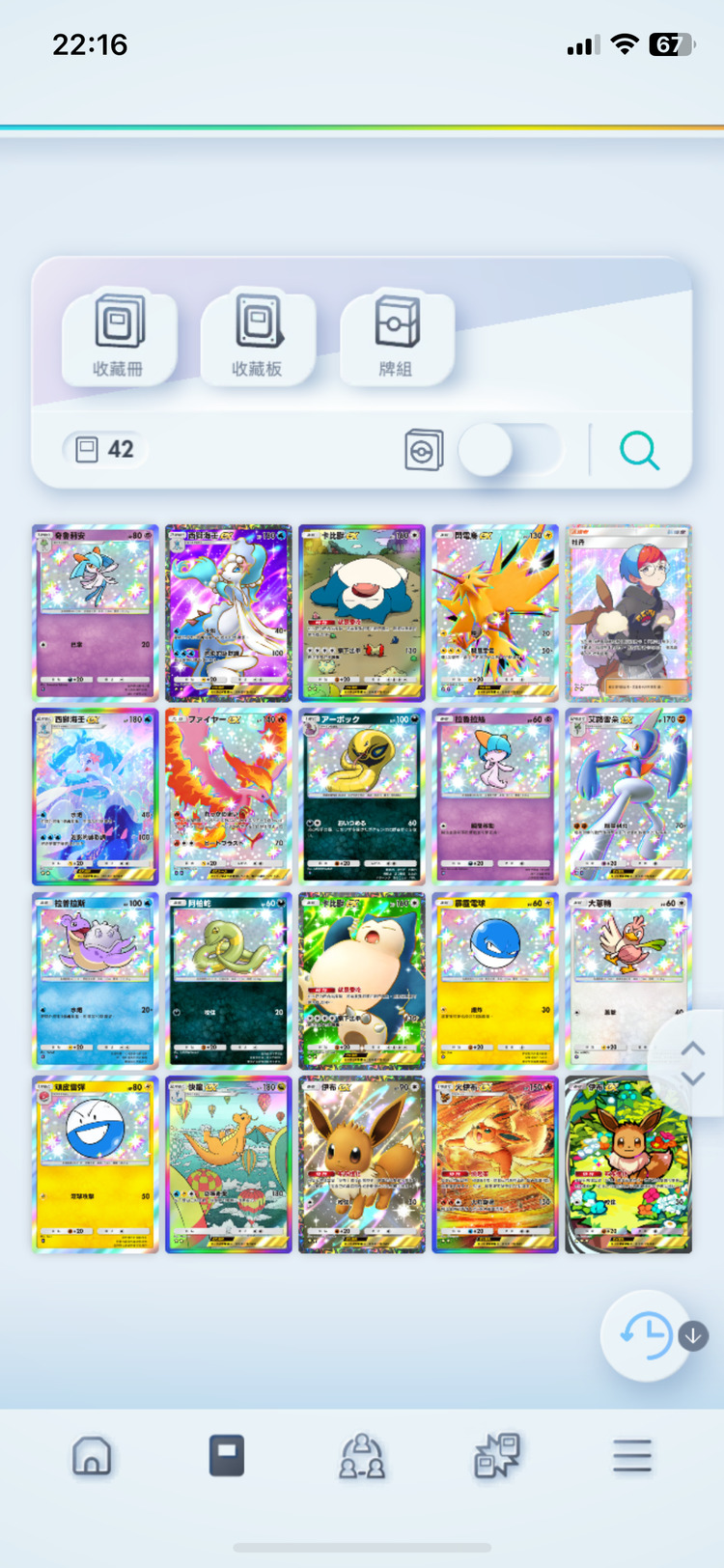Open the hamburger menu tab

click(632, 1455)
